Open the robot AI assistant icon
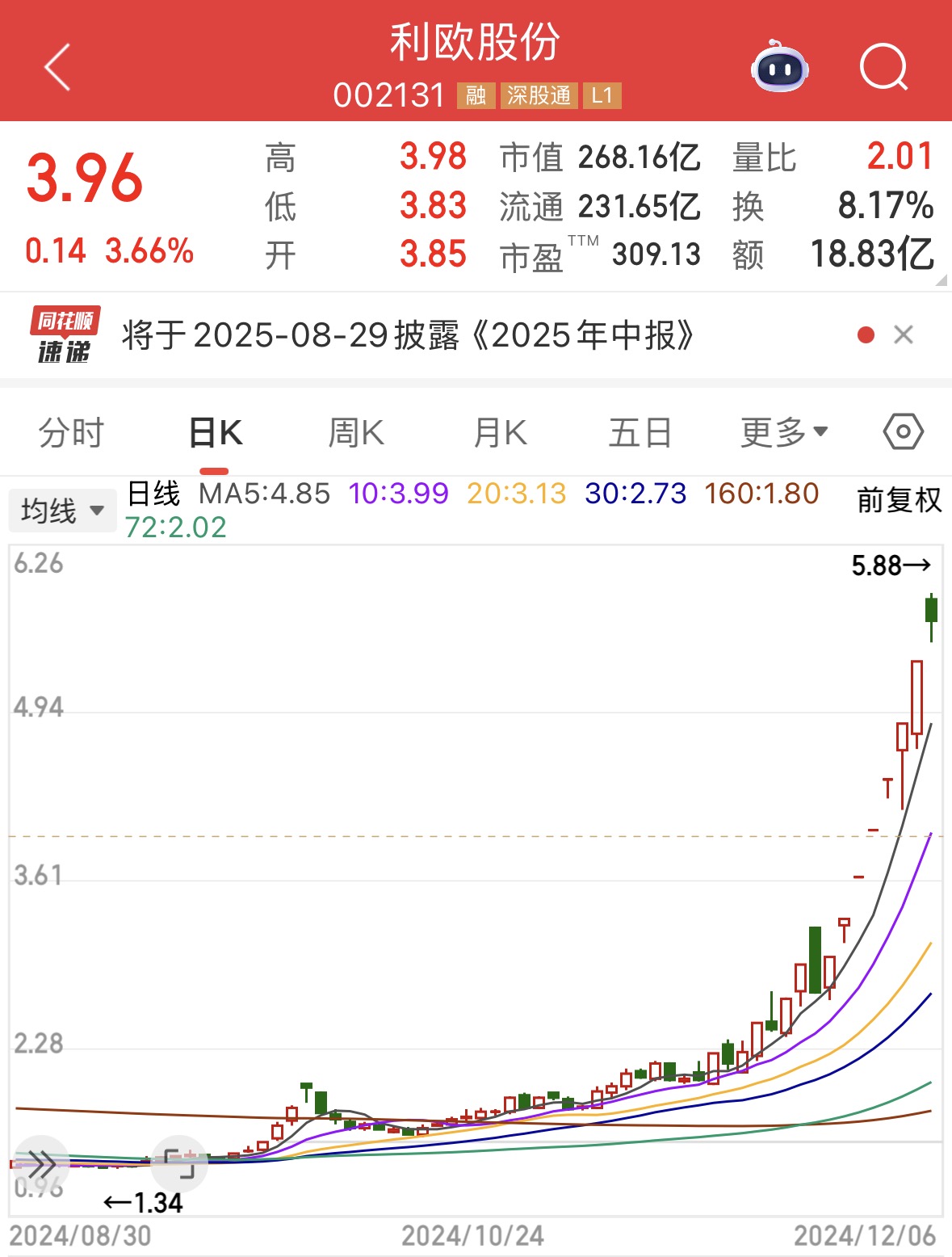 tap(779, 68)
